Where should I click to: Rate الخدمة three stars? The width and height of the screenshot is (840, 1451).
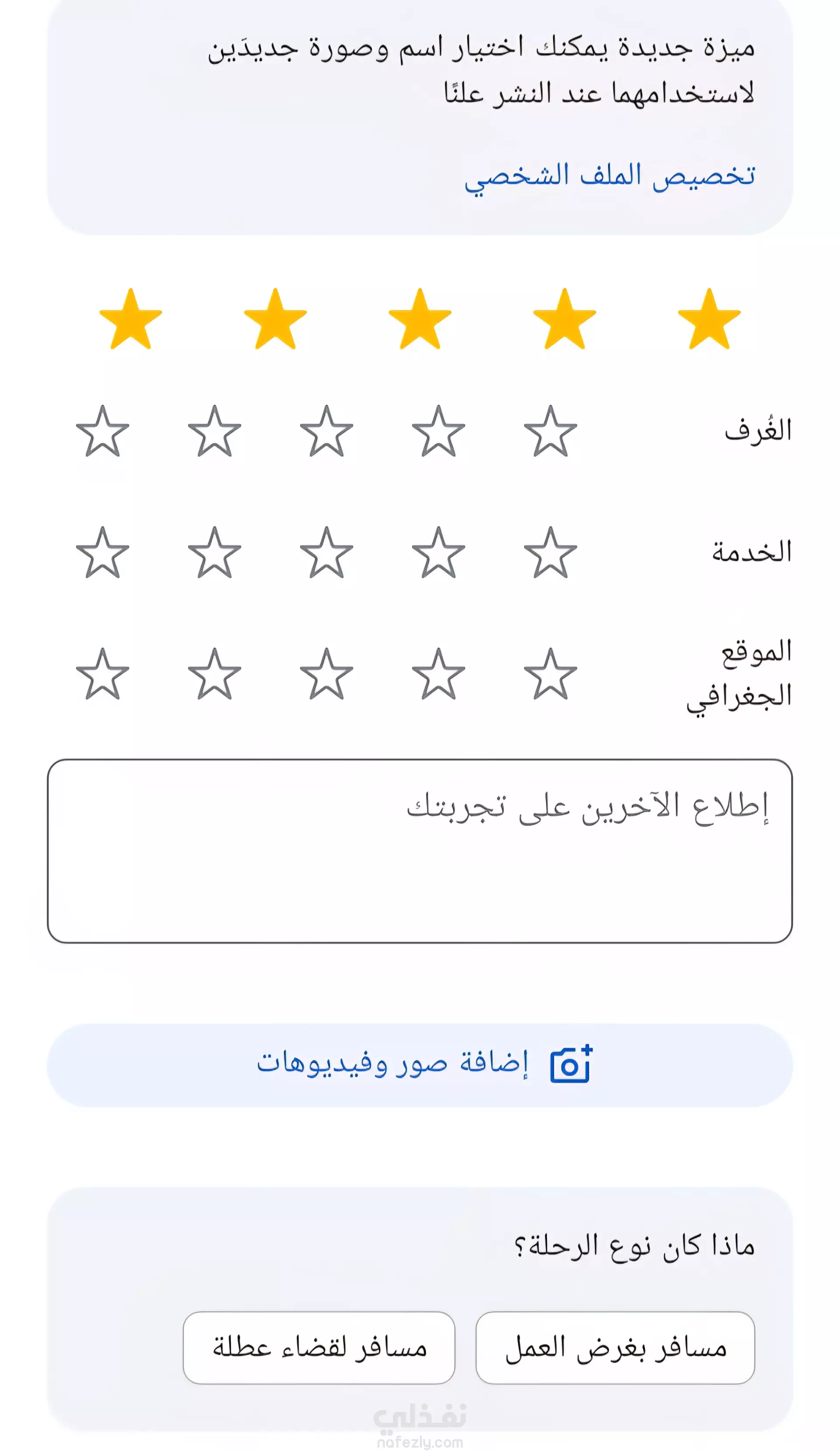click(x=326, y=552)
